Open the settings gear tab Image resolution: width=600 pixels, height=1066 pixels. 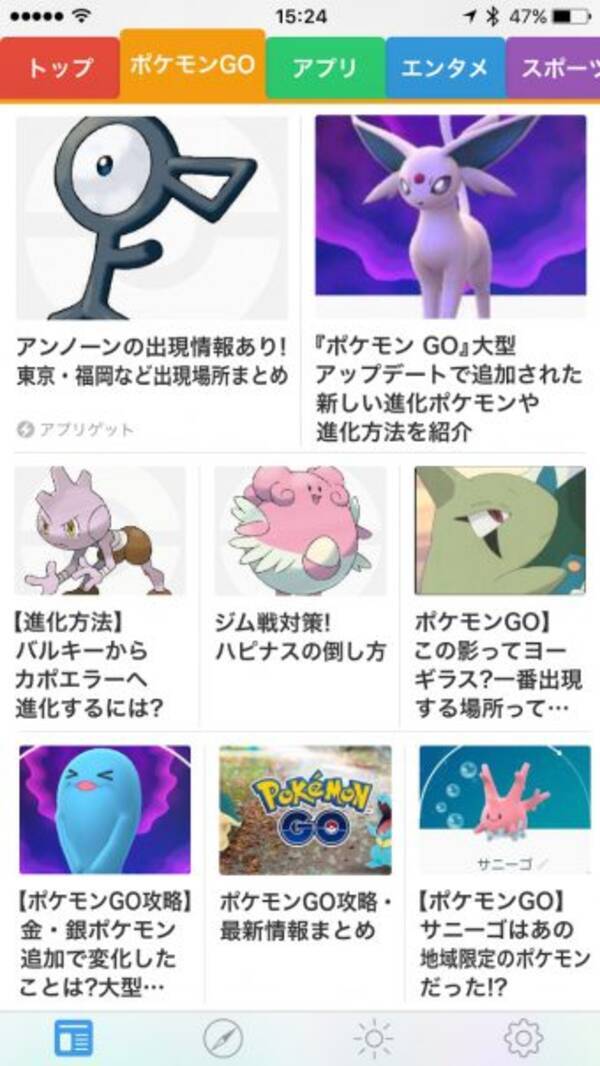point(523,1039)
